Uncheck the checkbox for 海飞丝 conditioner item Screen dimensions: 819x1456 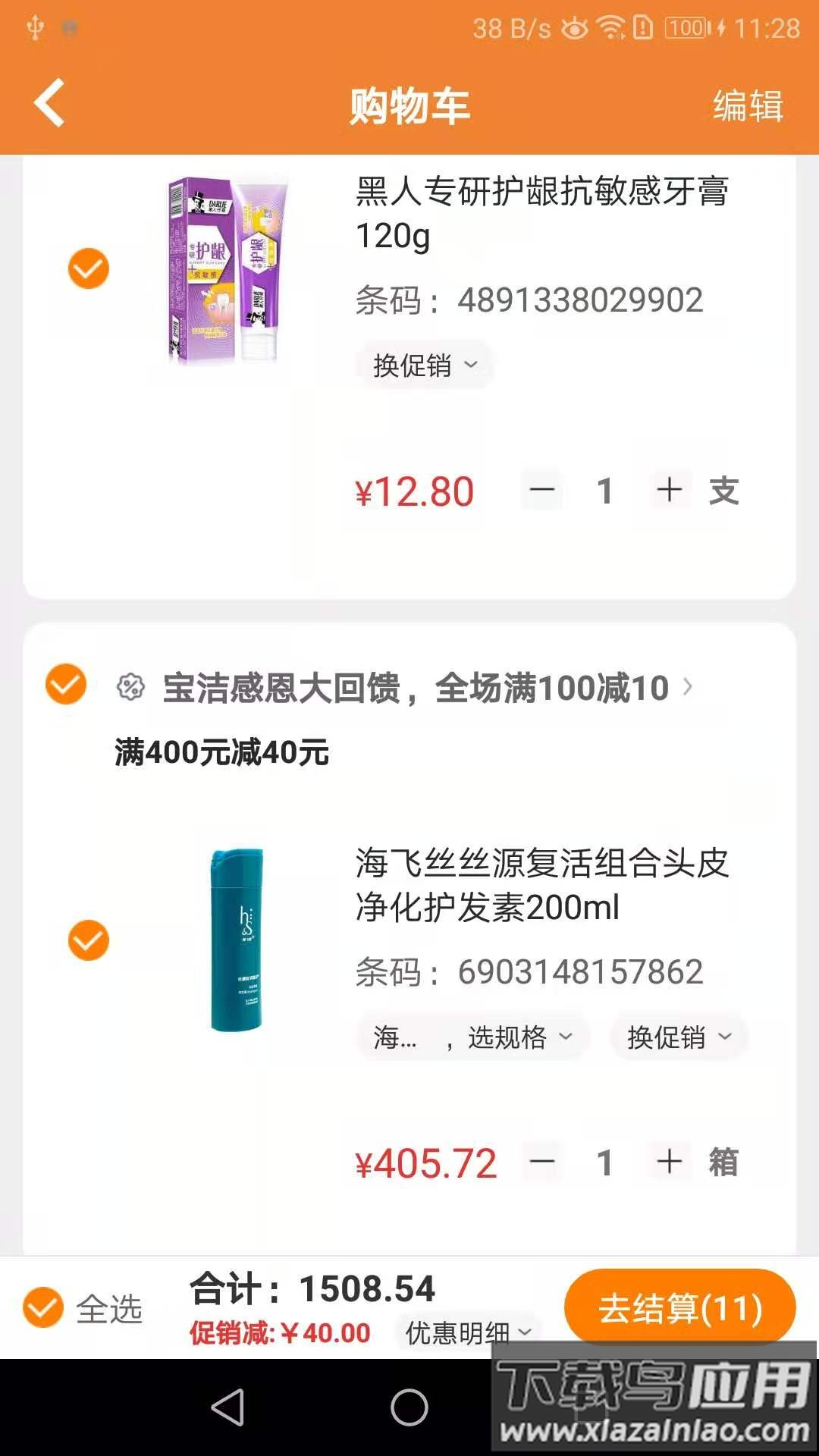coord(87,939)
